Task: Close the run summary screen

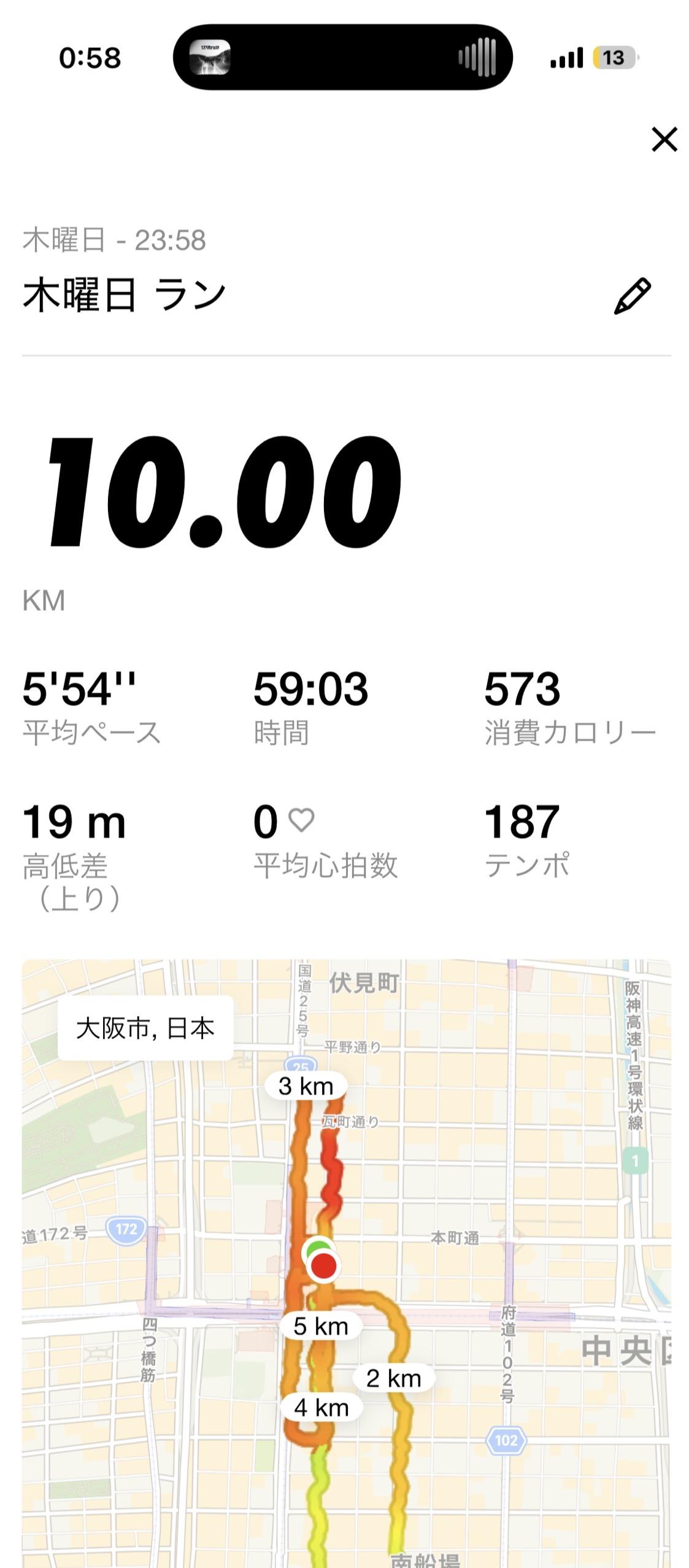Action: (x=664, y=139)
